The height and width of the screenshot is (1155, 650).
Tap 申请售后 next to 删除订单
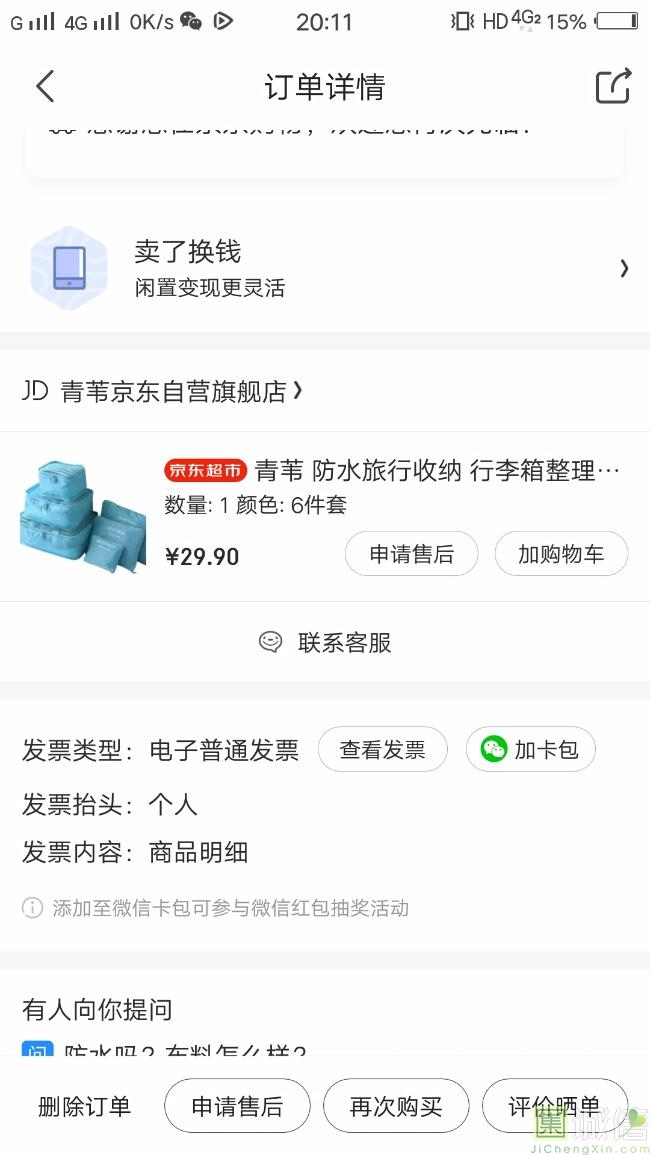(x=237, y=1106)
